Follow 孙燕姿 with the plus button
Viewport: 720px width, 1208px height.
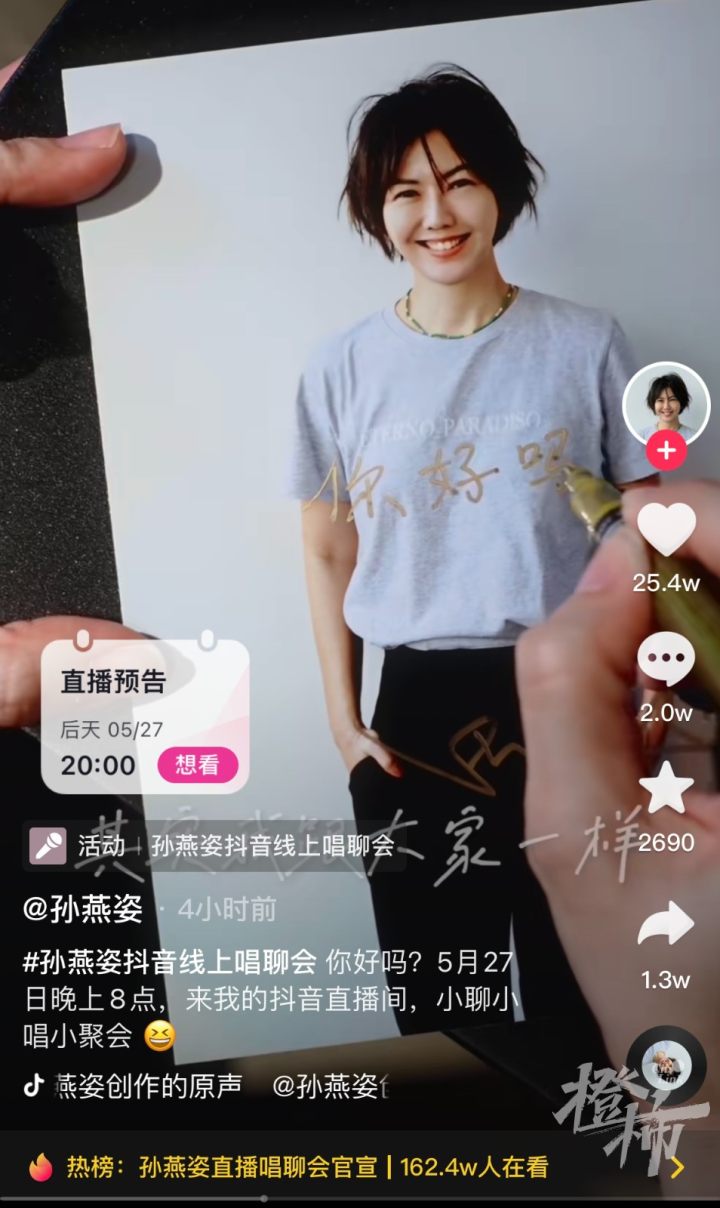tap(666, 451)
